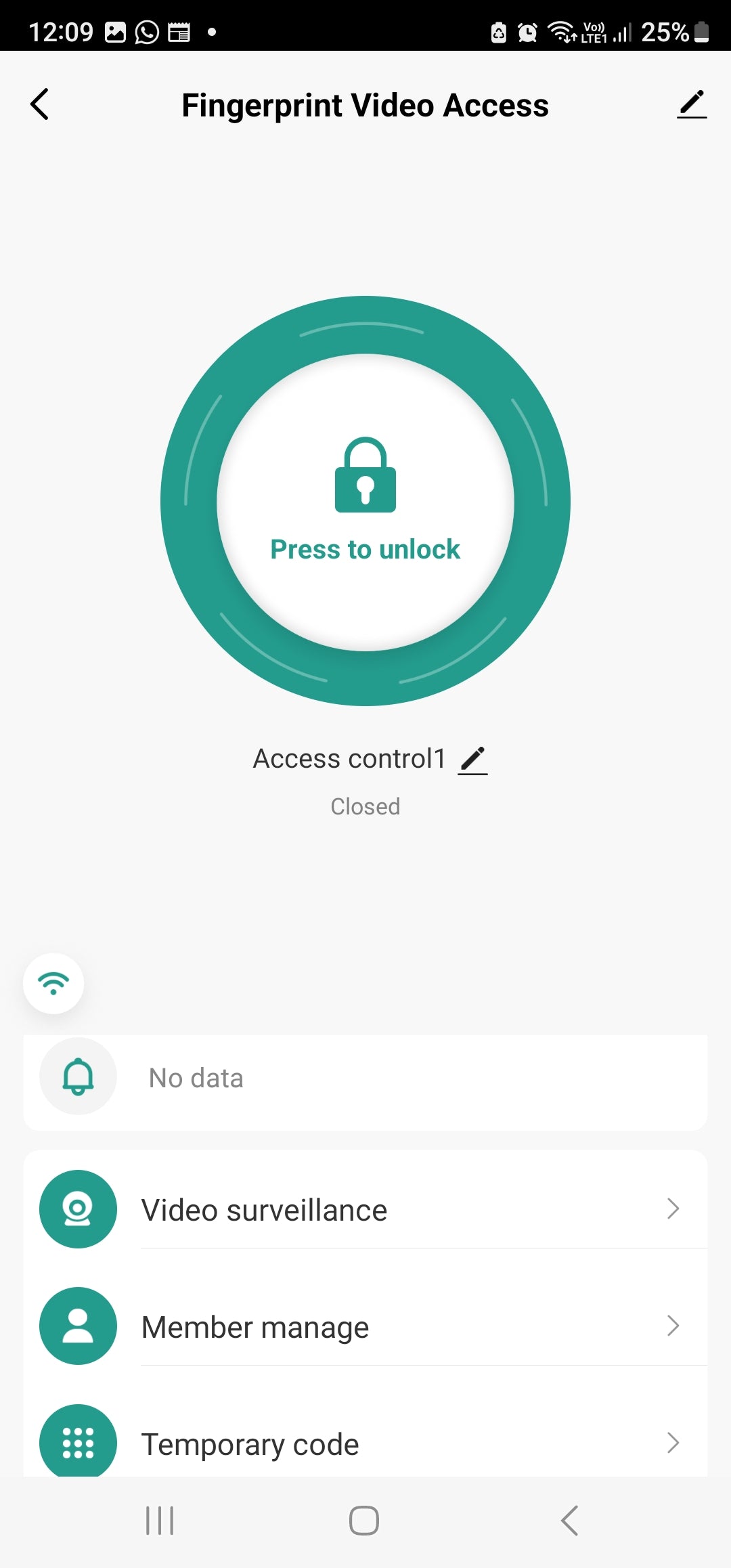Tap the Wi-Fi signal round button
The height and width of the screenshot is (1568, 731).
tap(53, 983)
